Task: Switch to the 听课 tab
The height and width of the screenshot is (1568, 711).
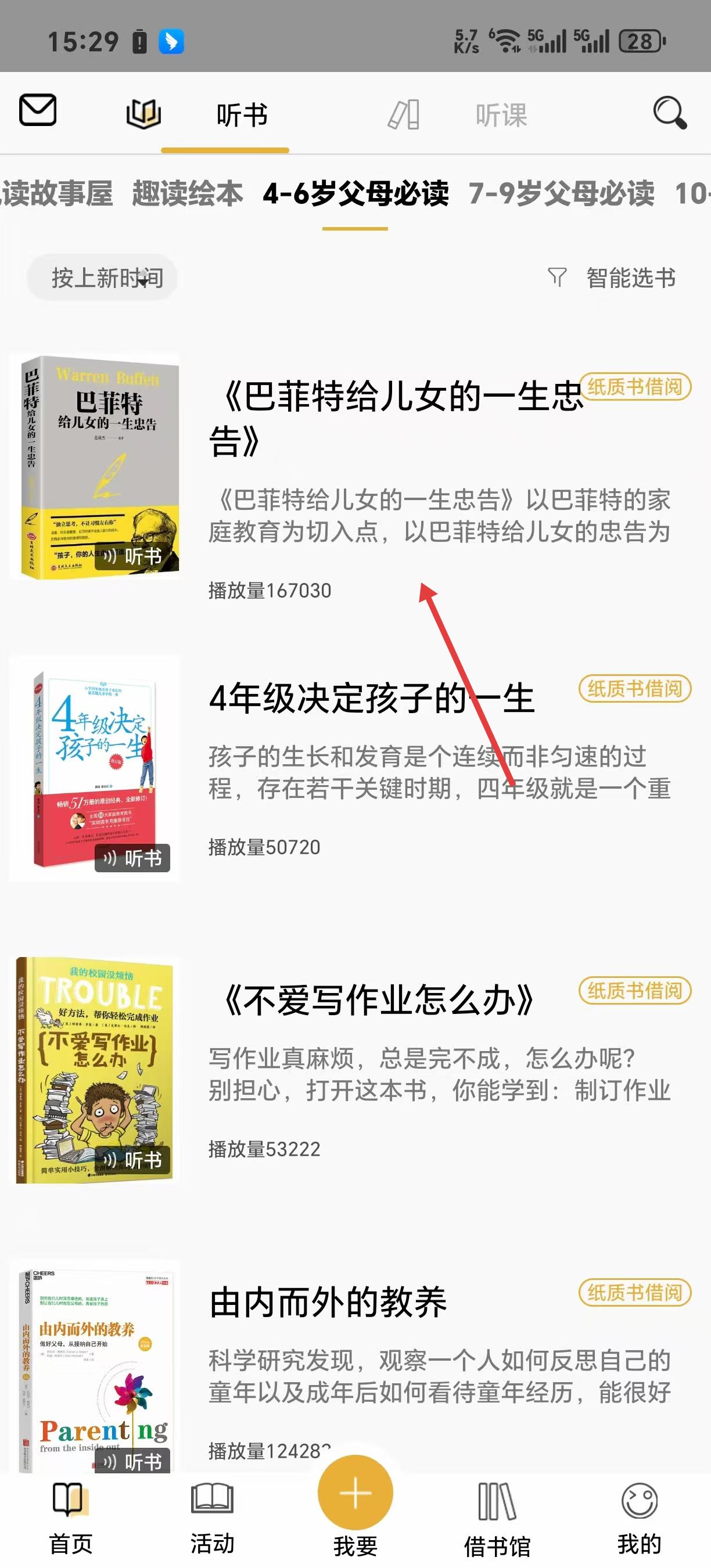Action: tap(500, 115)
